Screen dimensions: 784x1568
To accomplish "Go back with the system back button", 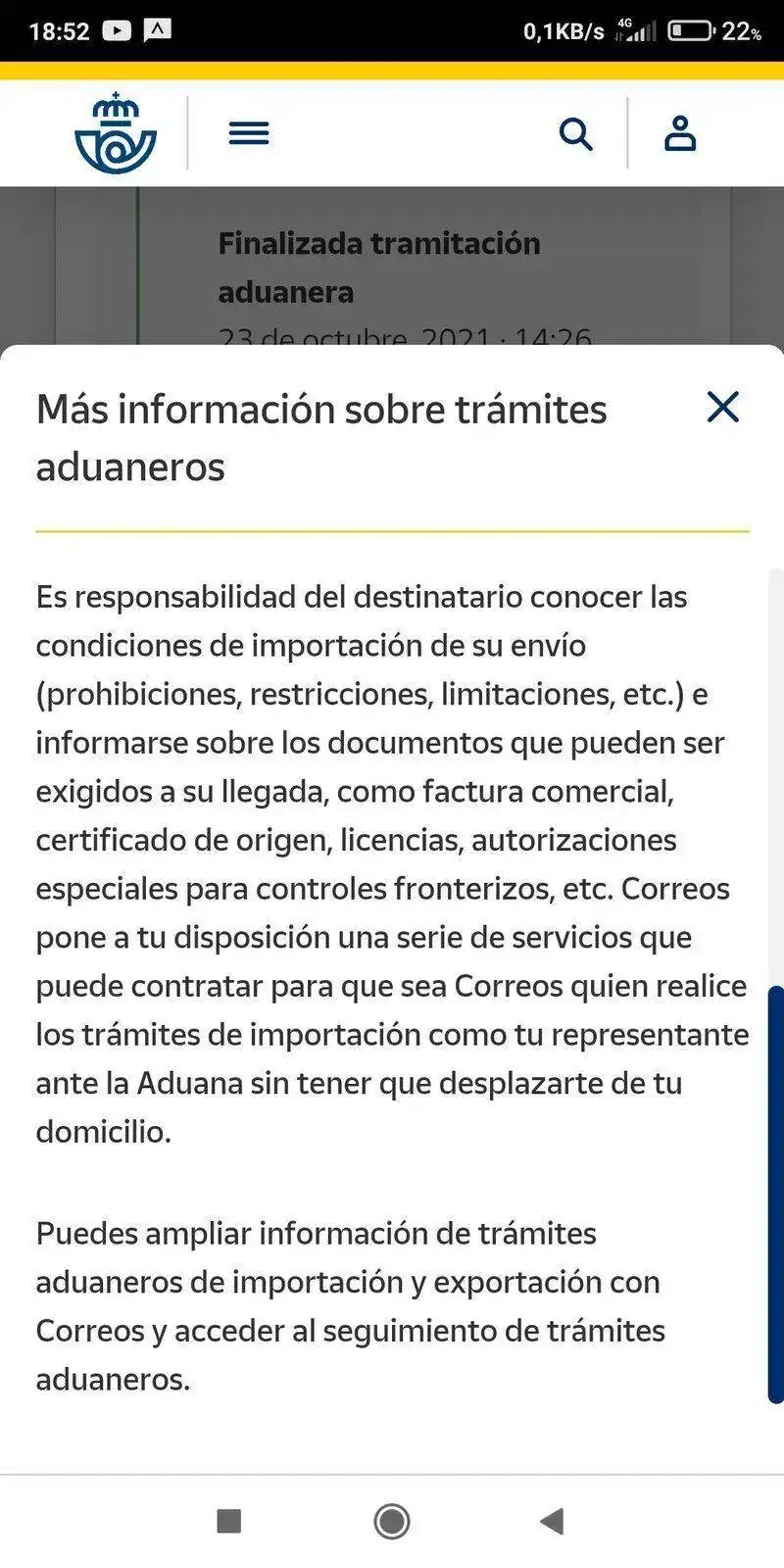I will tap(552, 1521).
